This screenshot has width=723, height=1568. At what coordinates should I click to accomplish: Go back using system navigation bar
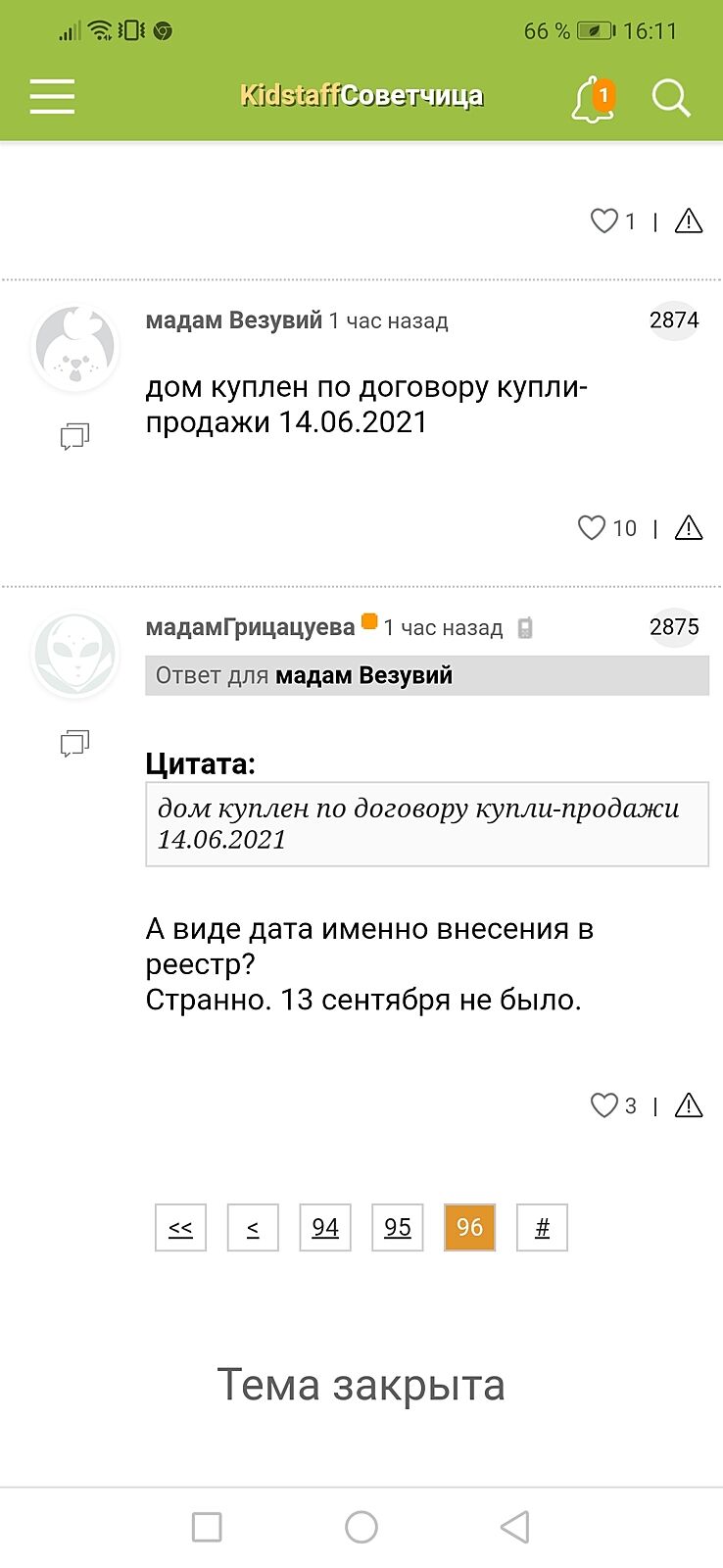pyautogui.click(x=514, y=1527)
